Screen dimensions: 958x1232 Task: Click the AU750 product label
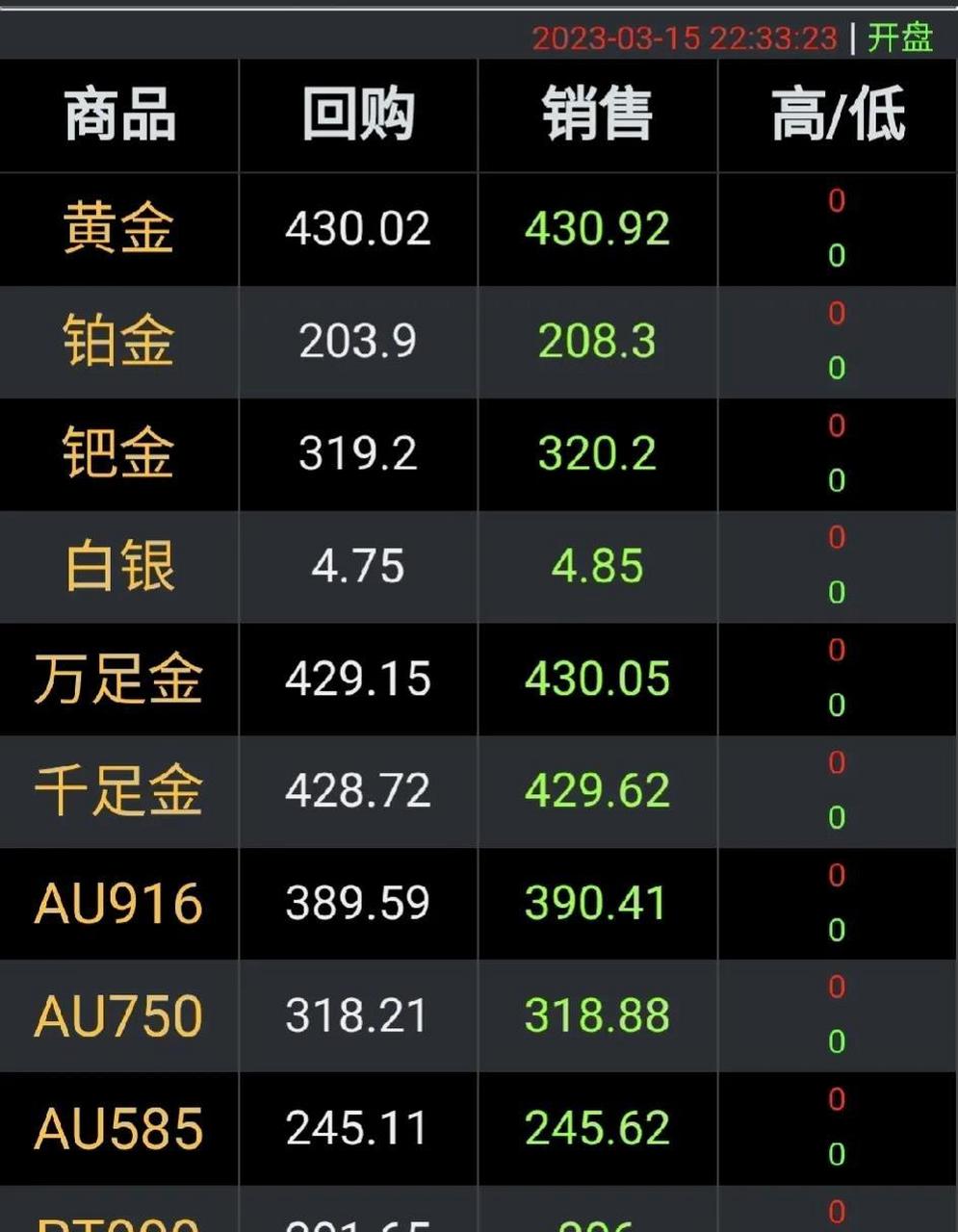click(x=117, y=1015)
